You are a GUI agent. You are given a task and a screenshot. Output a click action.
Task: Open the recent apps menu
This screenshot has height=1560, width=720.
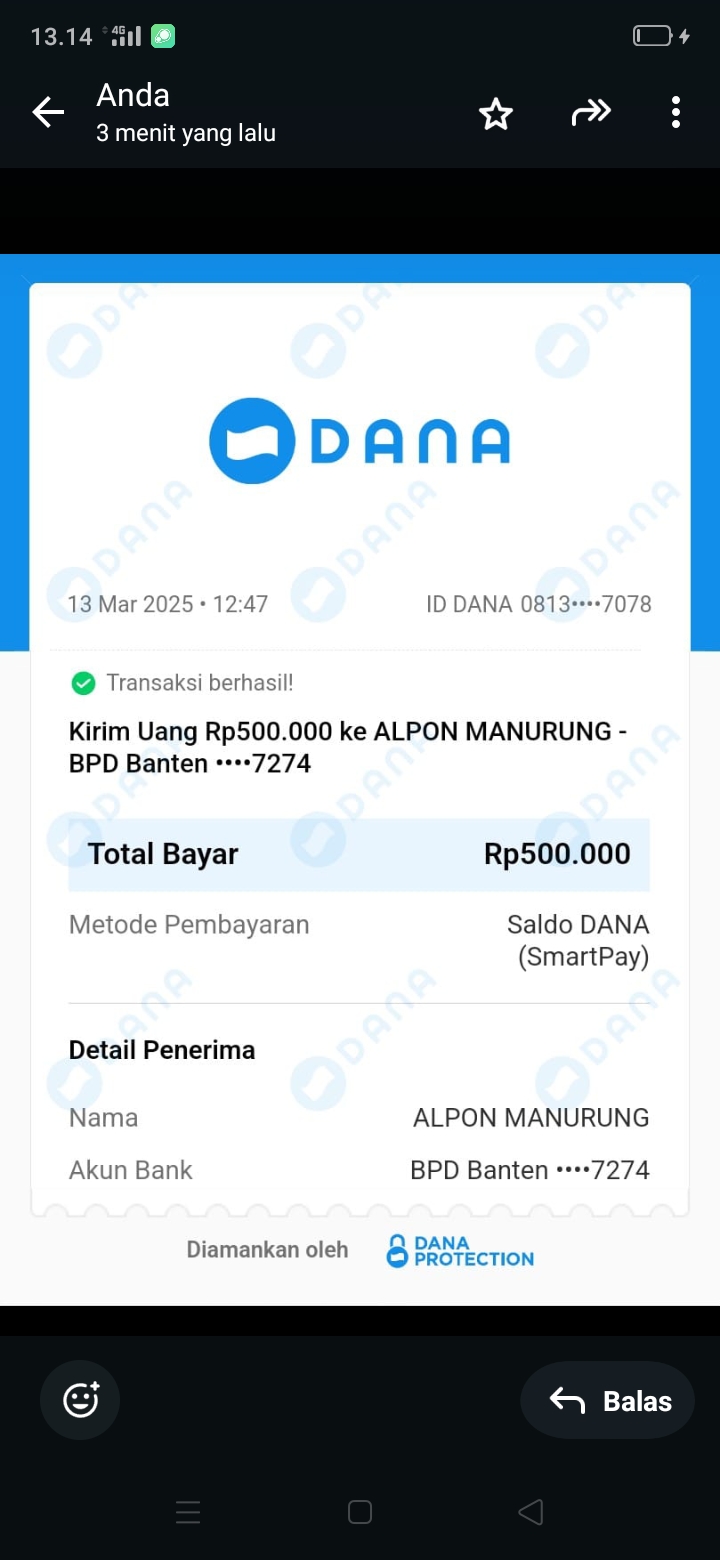tap(188, 1512)
